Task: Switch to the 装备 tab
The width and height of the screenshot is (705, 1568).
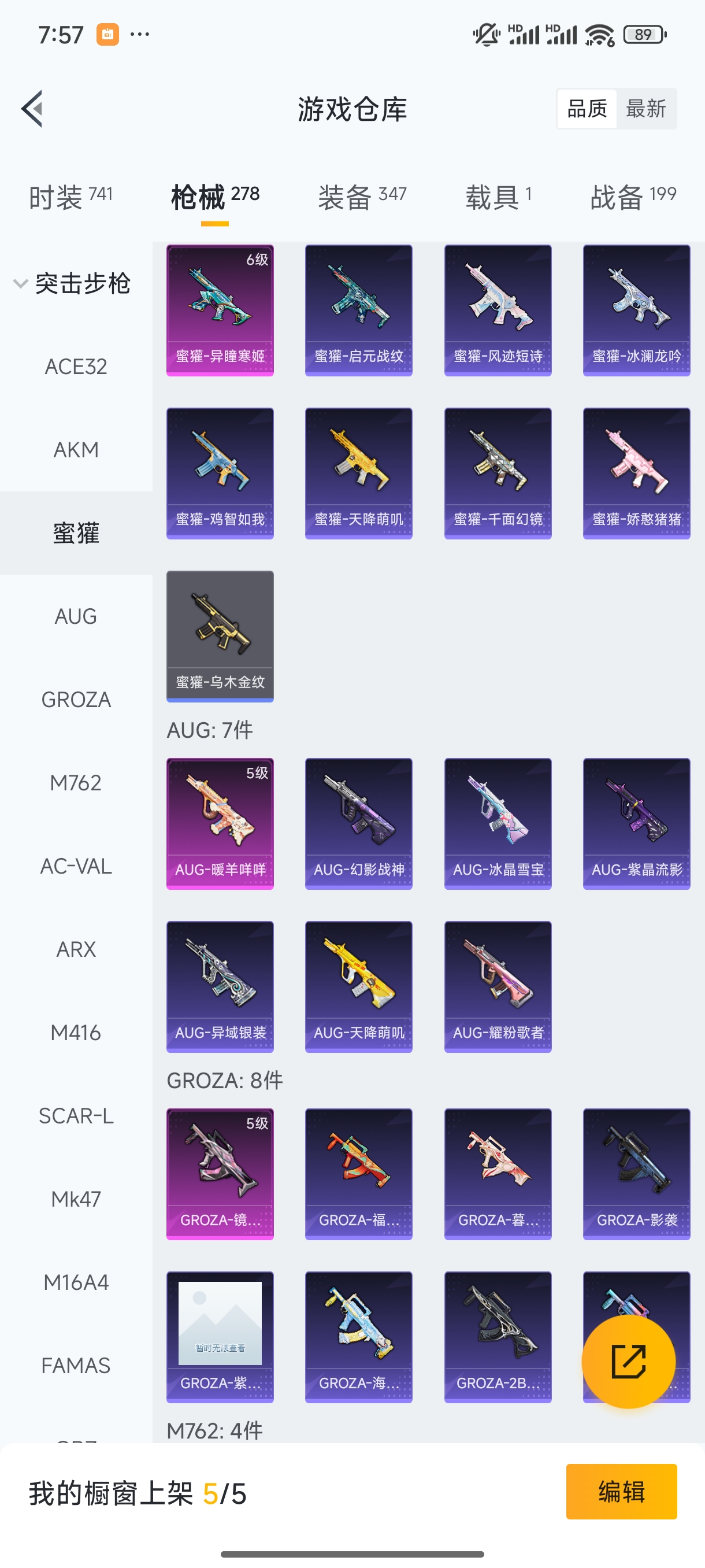Action: 361,197
